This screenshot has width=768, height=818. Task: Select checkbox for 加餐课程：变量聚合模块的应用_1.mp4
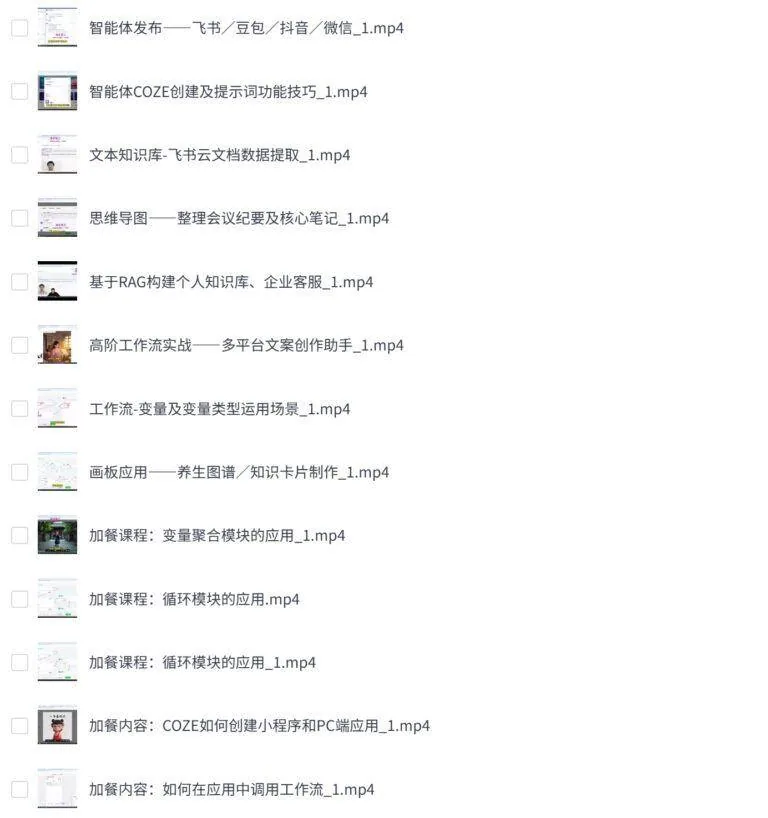click(x=19, y=536)
